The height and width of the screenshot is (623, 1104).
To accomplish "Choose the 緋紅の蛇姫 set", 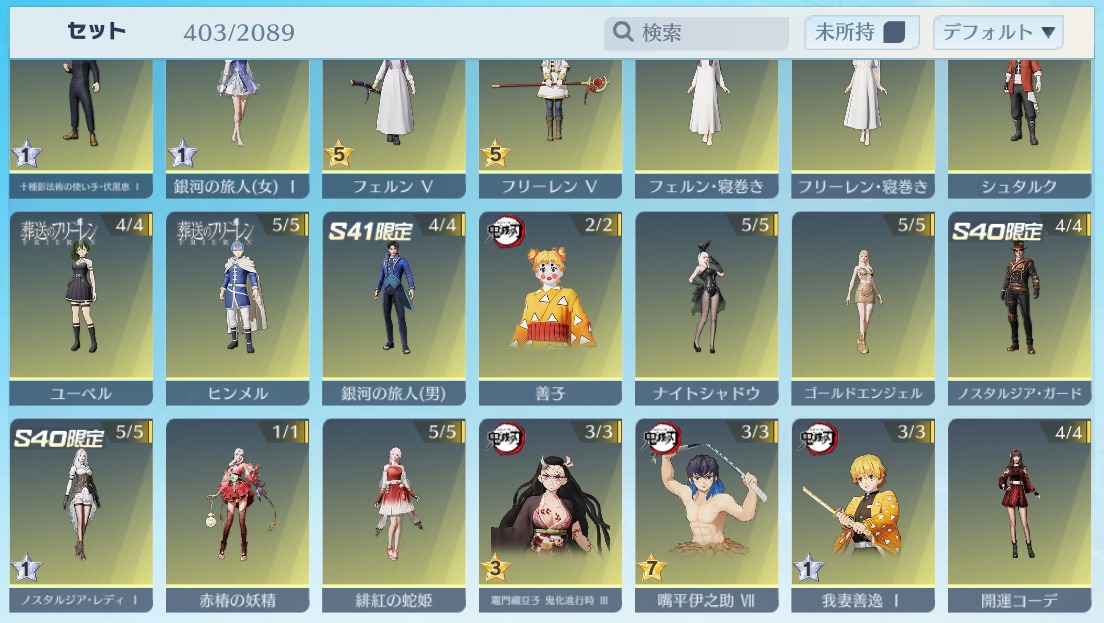I will pos(393,508).
